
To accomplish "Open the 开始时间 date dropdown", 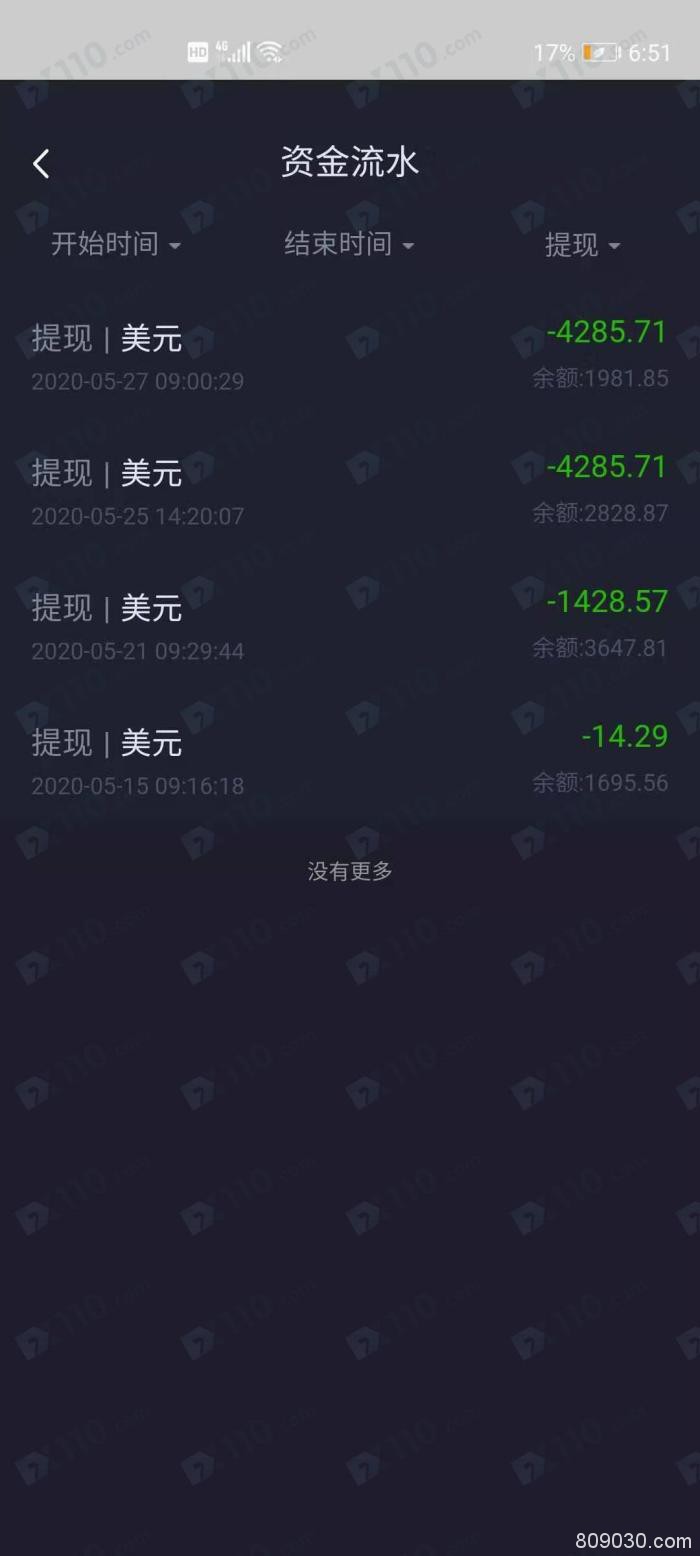I will pyautogui.click(x=116, y=244).
